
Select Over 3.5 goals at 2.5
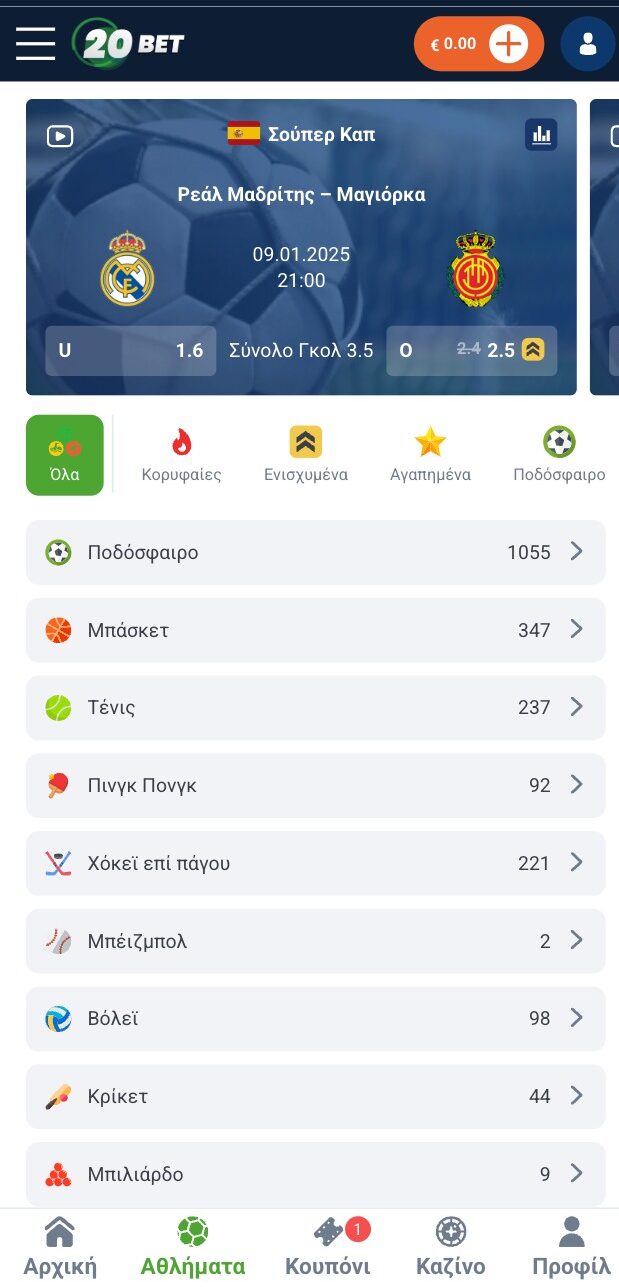[471, 351]
